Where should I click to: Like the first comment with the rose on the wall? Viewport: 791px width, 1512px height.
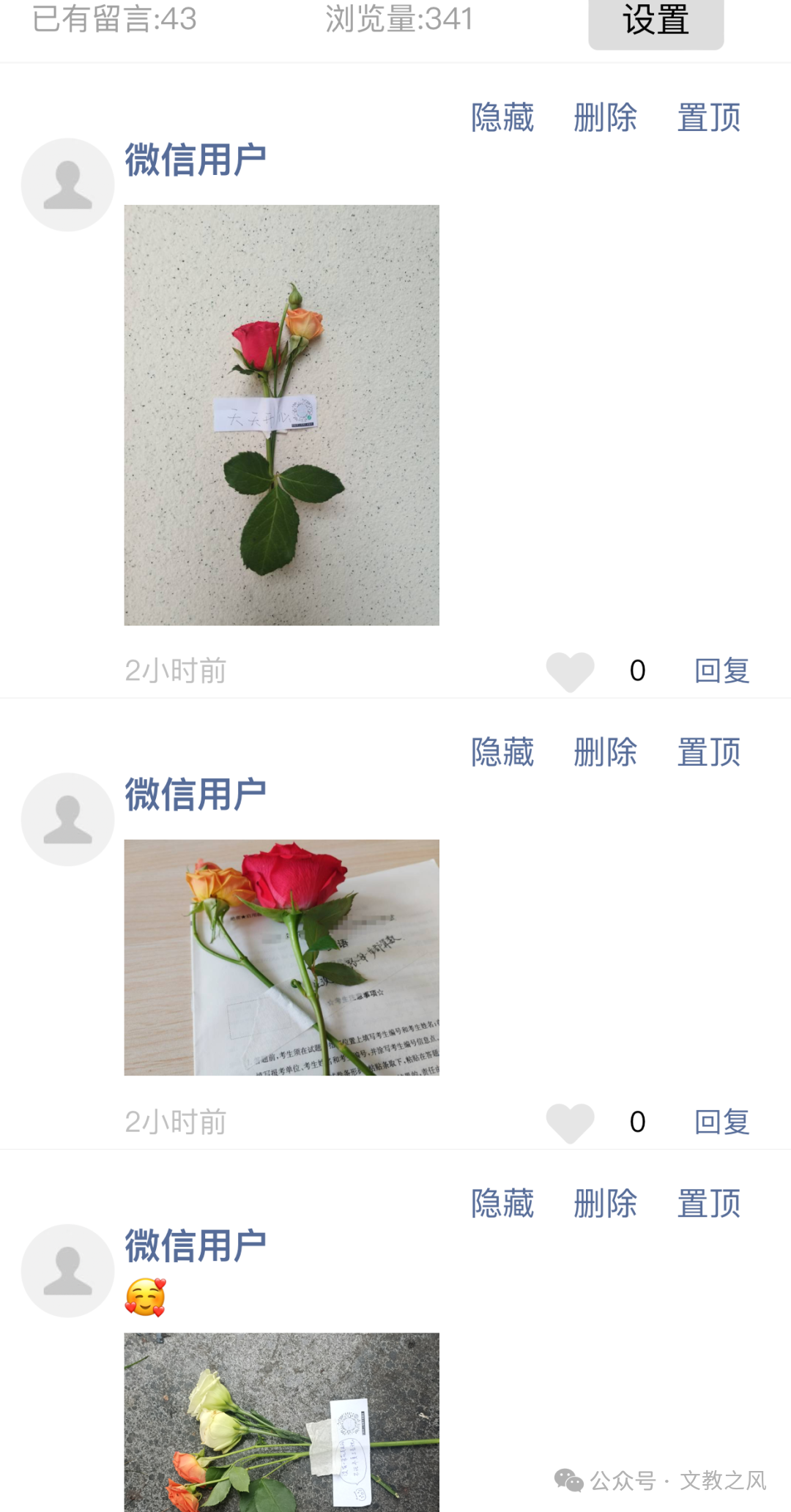[x=570, y=671]
